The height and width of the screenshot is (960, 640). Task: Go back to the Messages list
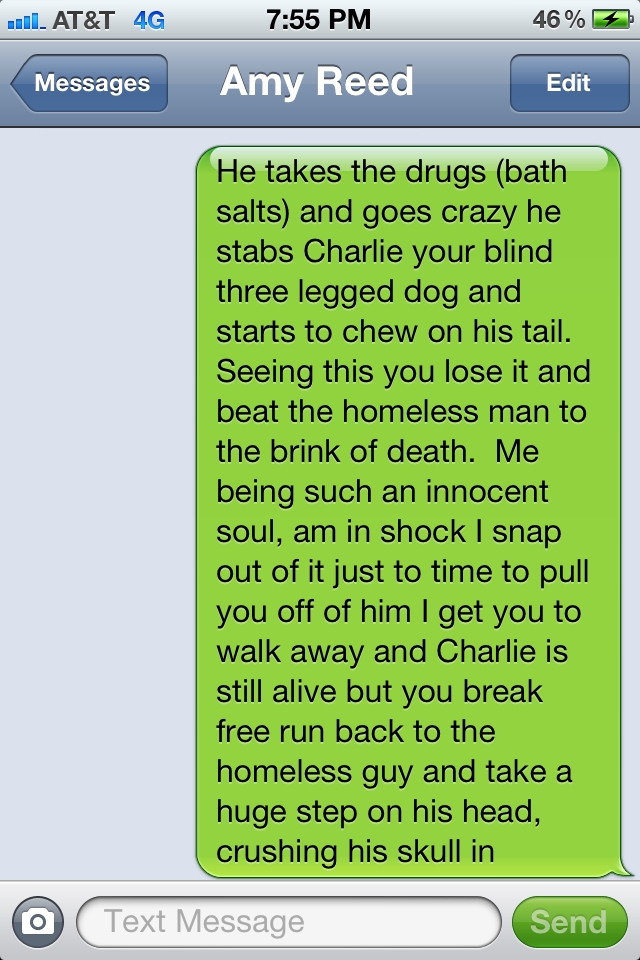coord(90,83)
